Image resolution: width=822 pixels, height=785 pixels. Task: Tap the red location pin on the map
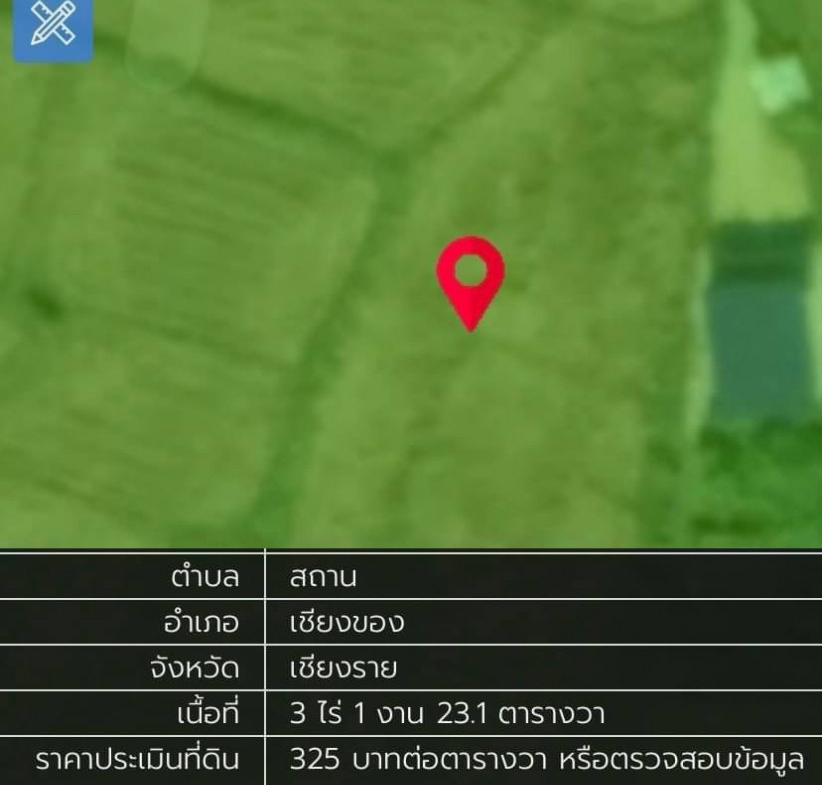click(x=470, y=275)
